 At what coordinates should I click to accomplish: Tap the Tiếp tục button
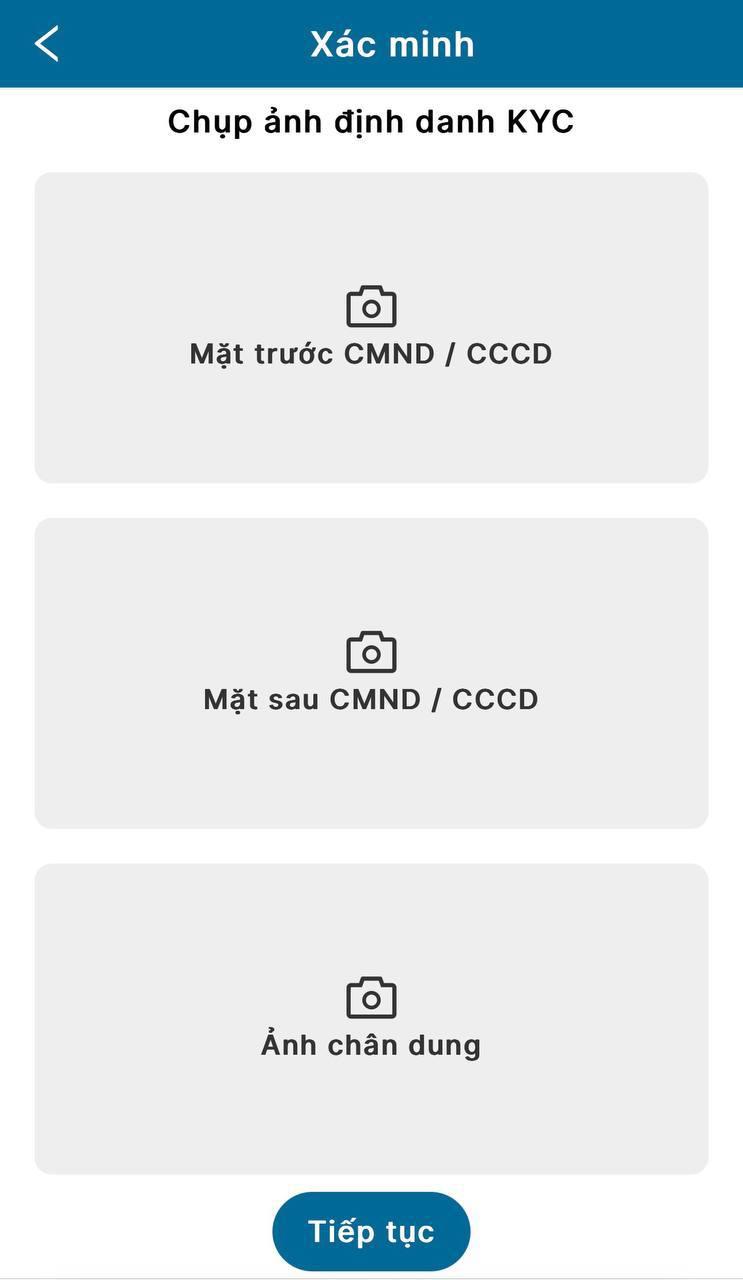371,1231
